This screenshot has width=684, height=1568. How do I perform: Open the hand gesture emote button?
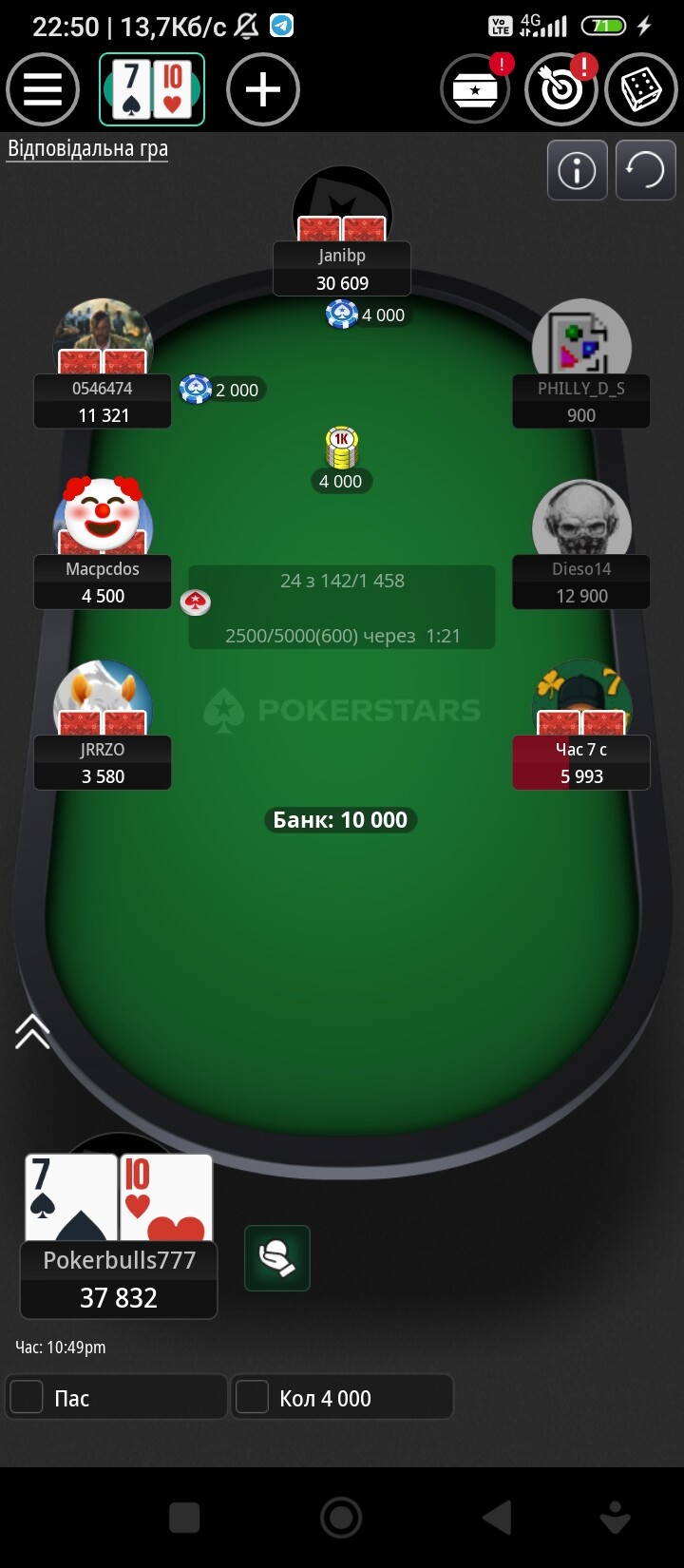point(277,1258)
